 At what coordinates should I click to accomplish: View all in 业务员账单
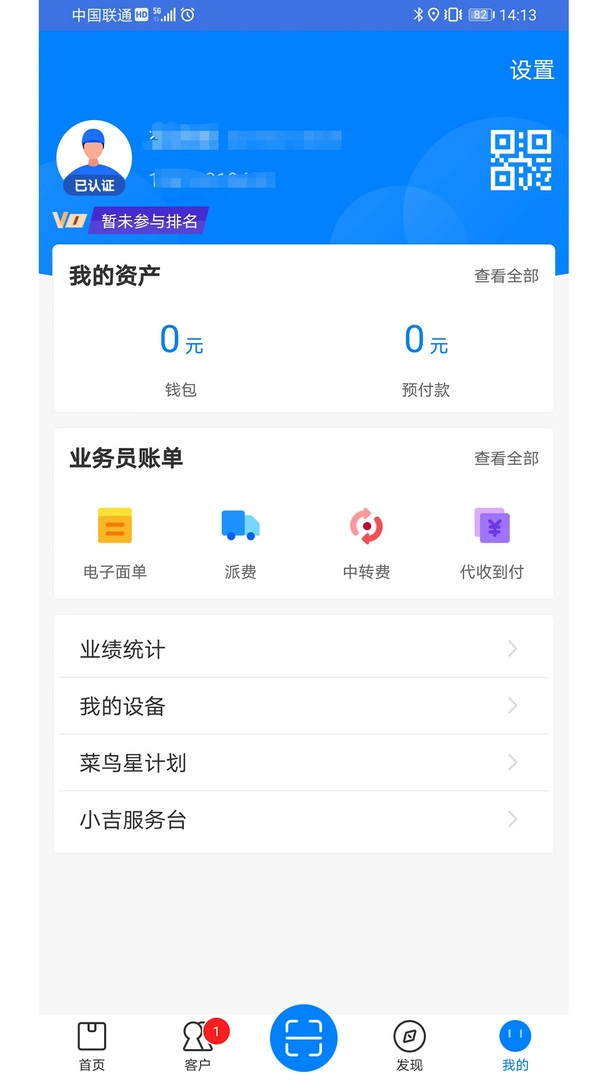click(506, 459)
